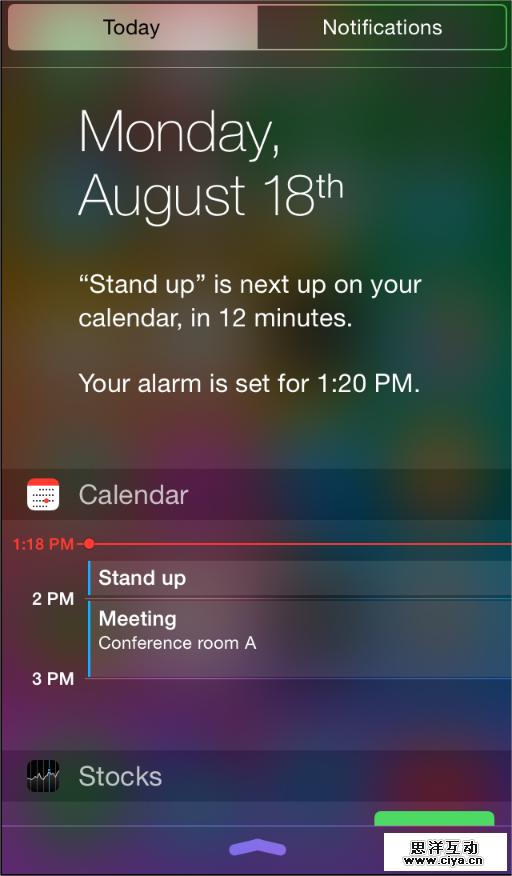
Task: Tap the Notification Center grabber handle
Action: (x=258, y=848)
